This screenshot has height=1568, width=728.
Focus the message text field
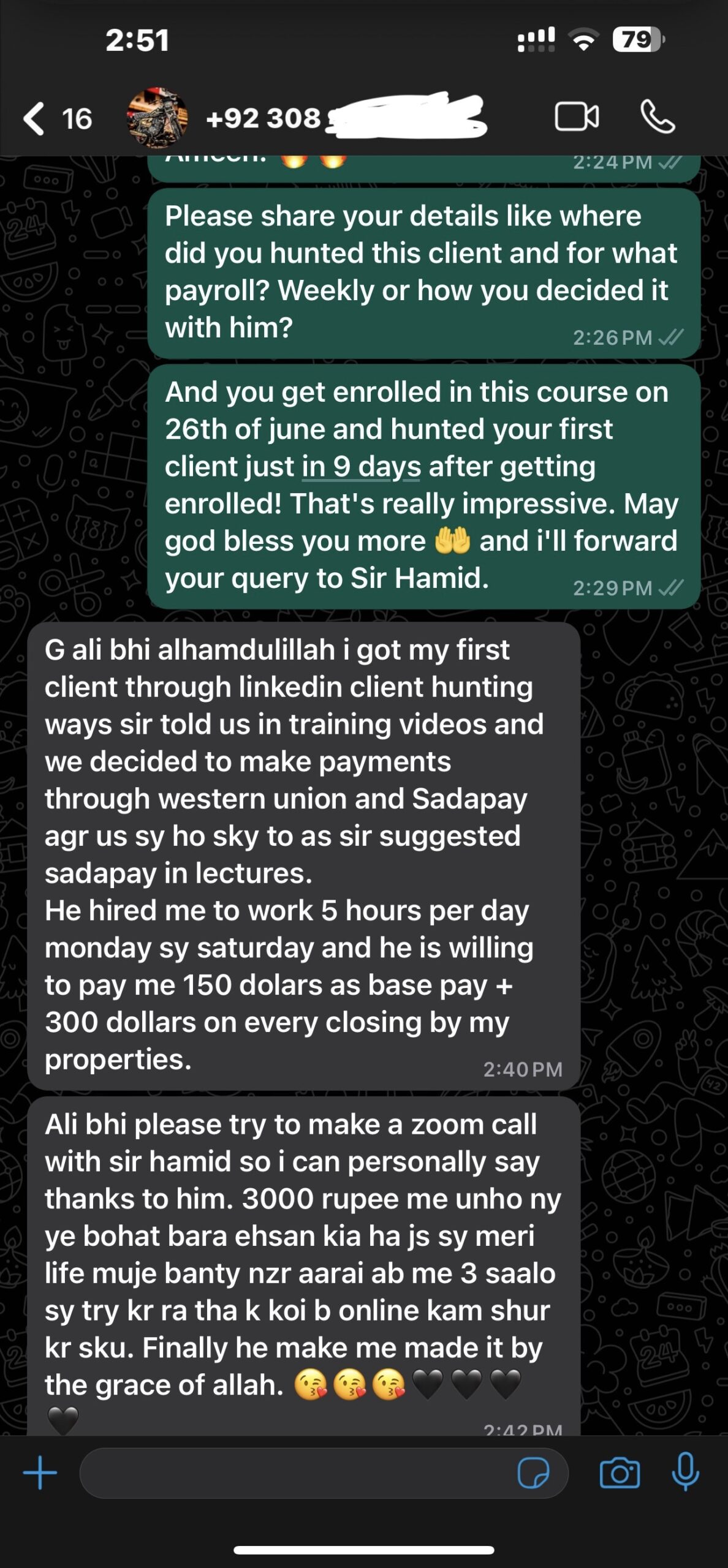pyautogui.click(x=294, y=1472)
